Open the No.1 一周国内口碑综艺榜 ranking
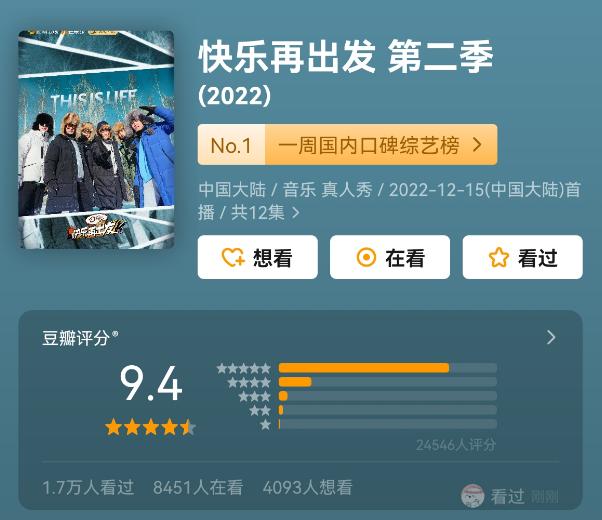This screenshot has height=520, width=602. (347, 145)
